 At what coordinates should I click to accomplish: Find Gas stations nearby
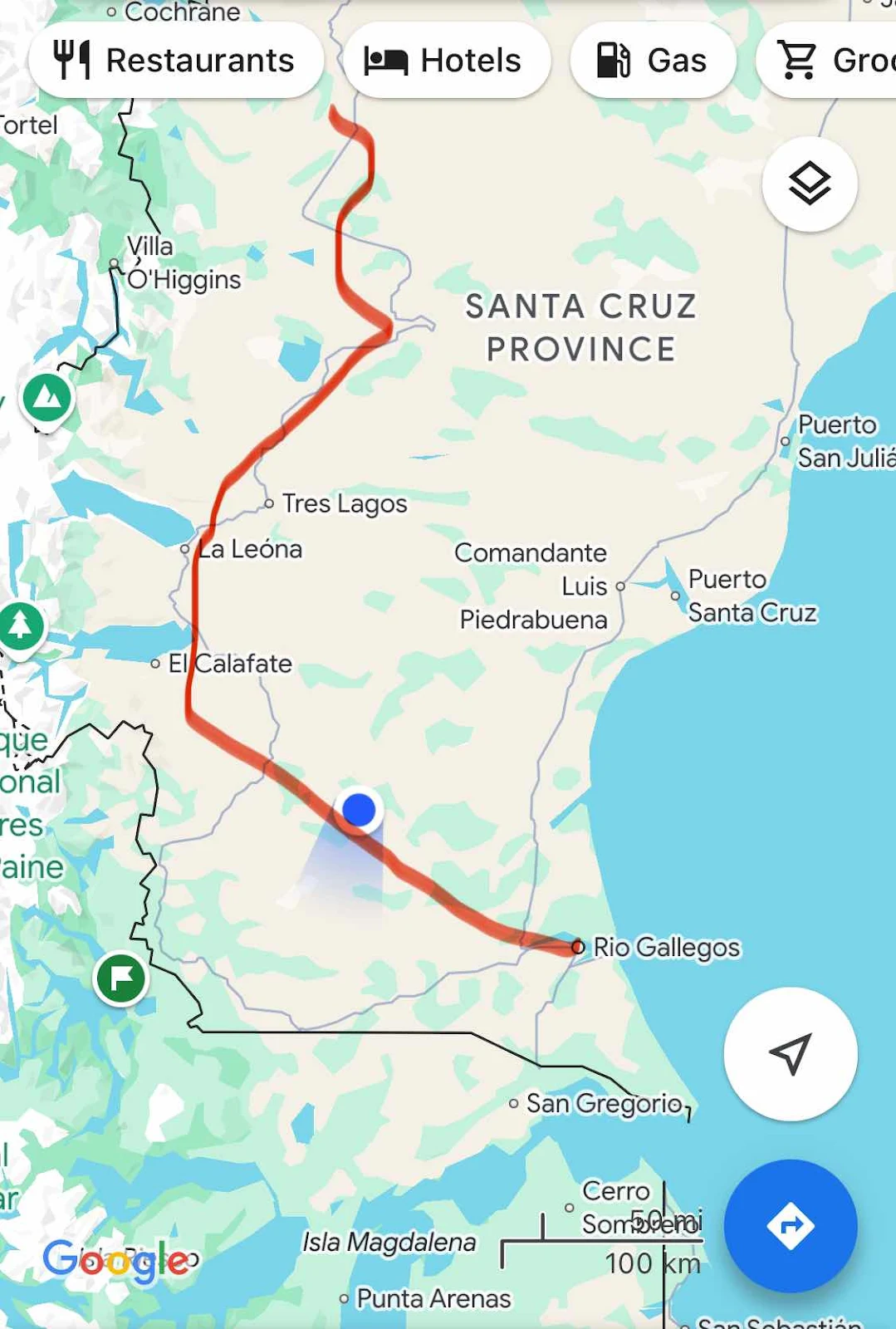pos(653,61)
